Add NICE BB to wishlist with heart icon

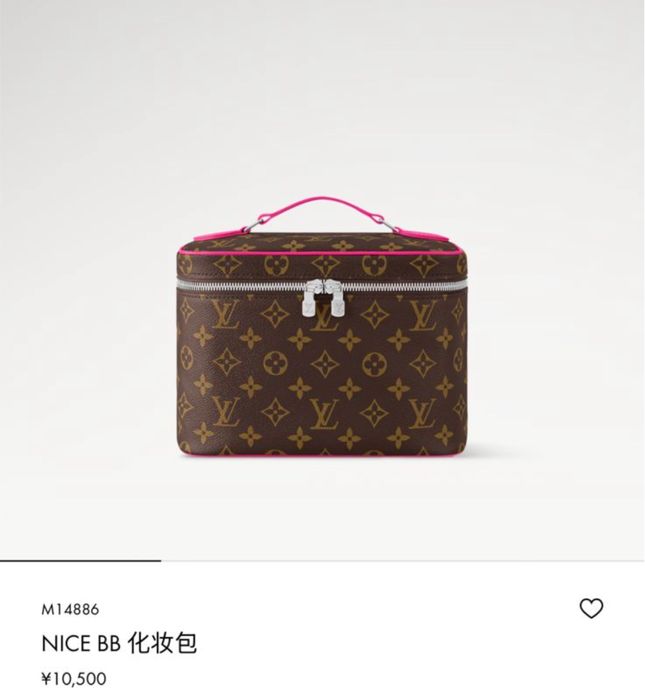[x=591, y=608]
